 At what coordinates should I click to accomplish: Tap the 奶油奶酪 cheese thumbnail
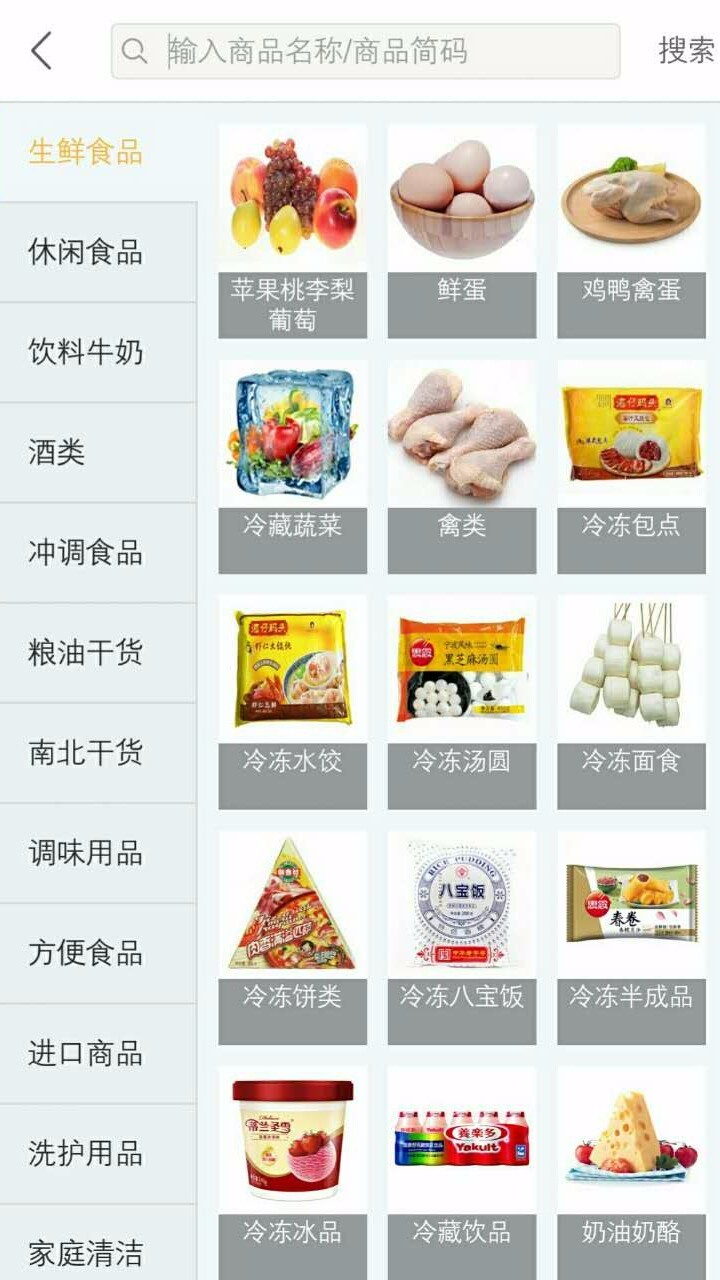pyautogui.click(x=631, y=1135)
